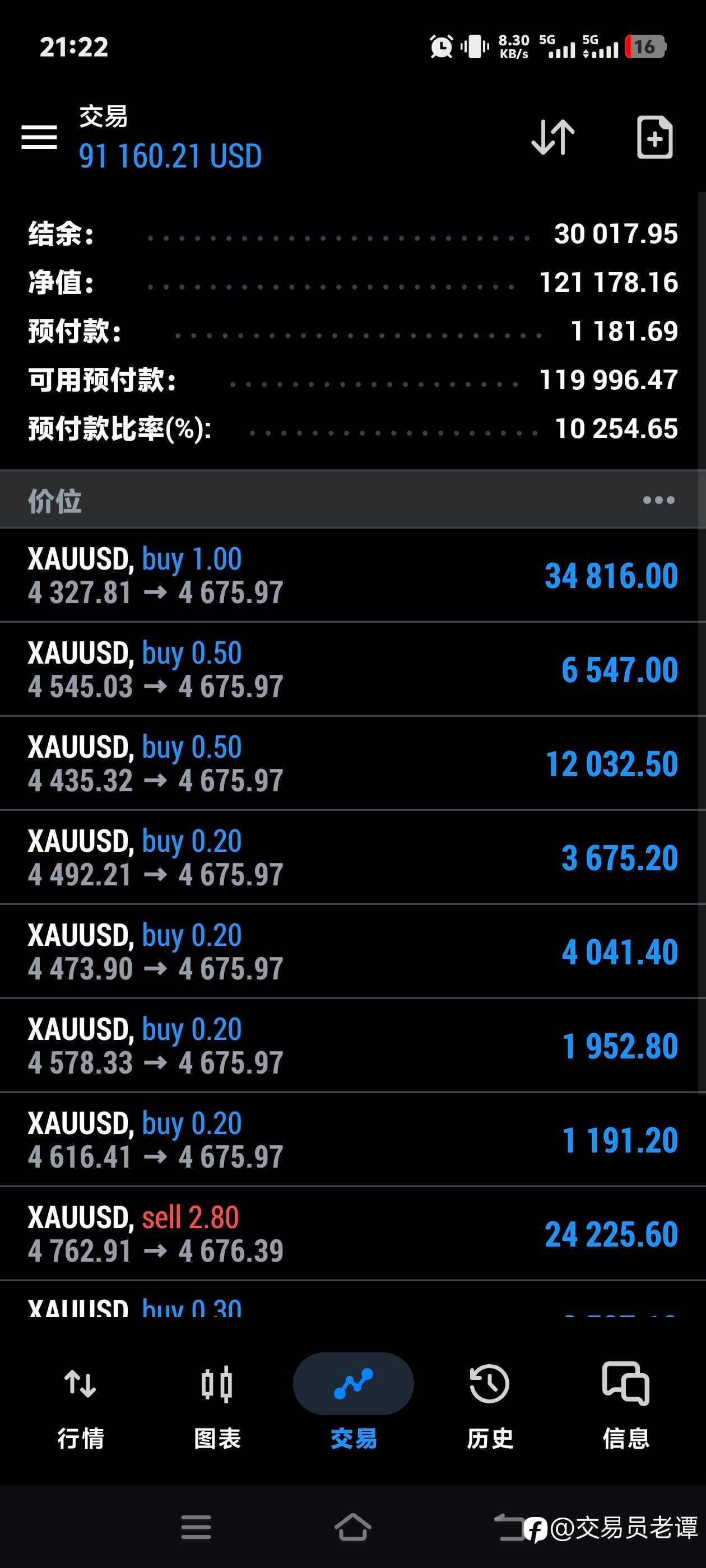Open the three-dot menu beside 价位
This screenshot has height=1568, width=706.
(x=658, y=500)
